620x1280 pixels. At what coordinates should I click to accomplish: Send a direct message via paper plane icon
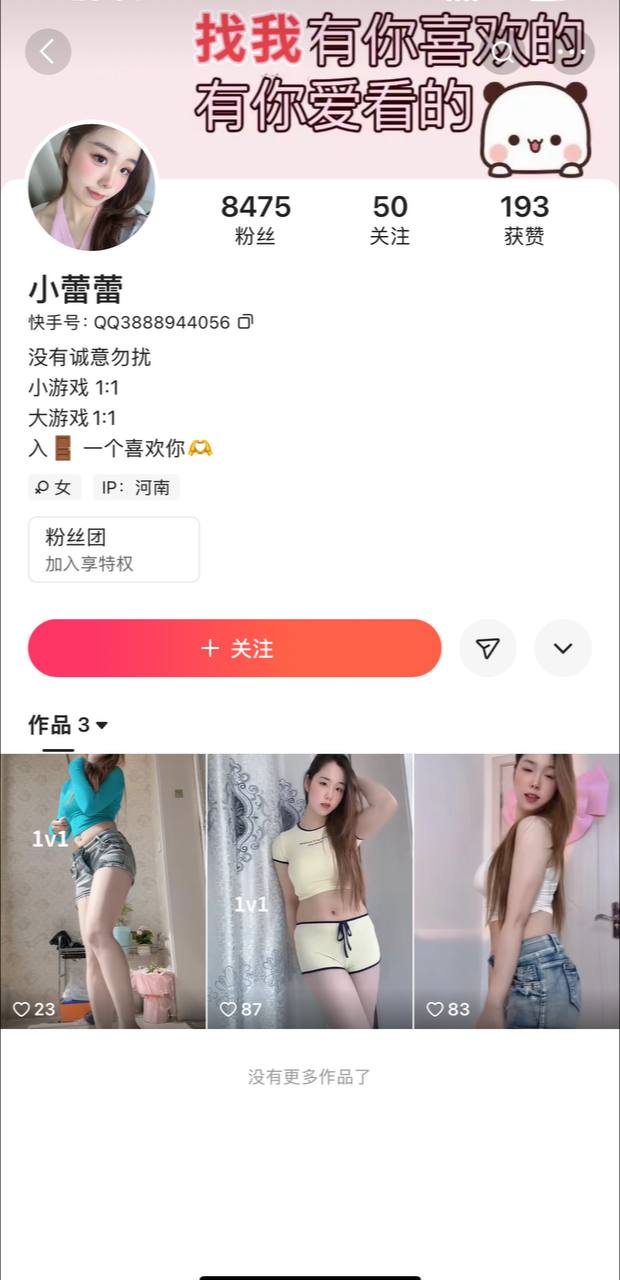coord(488,648)
